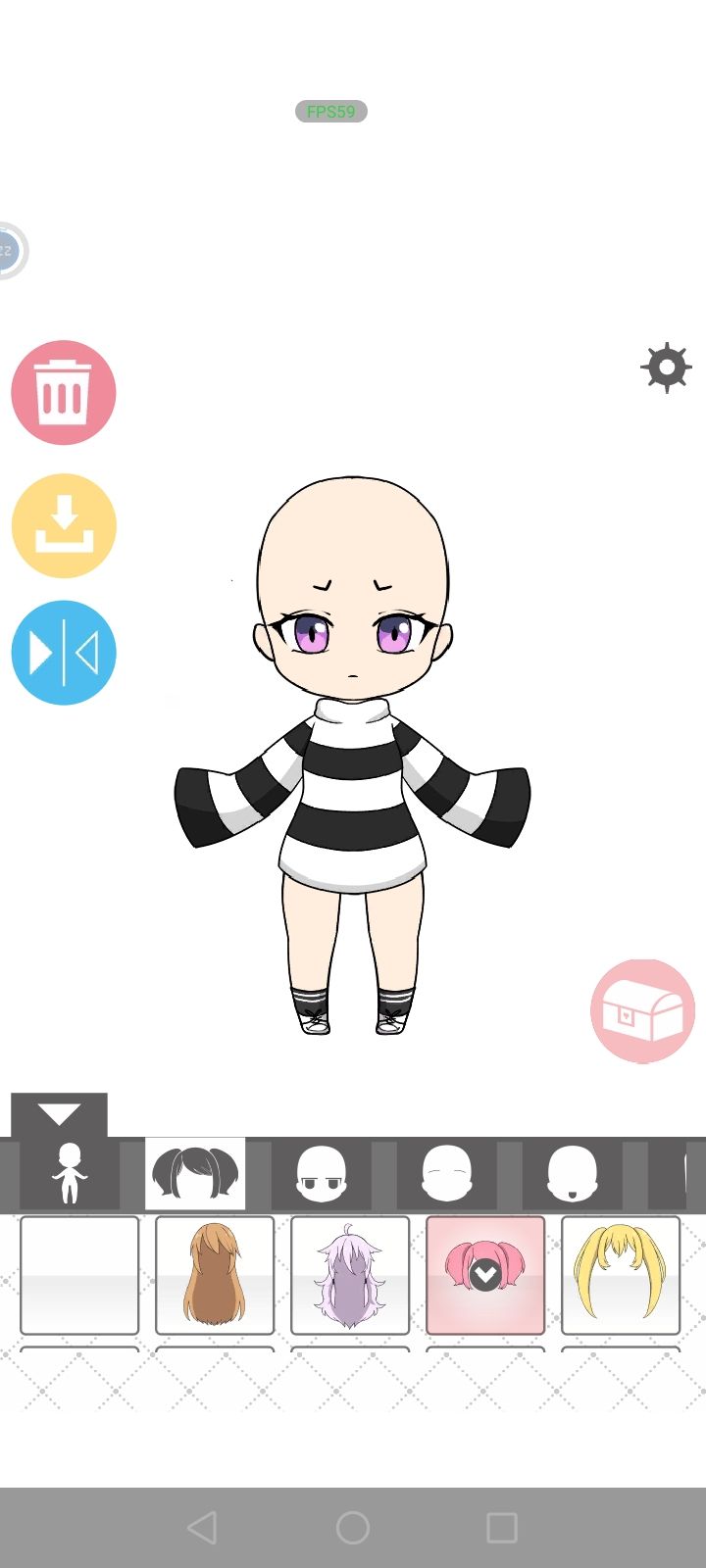This screenshot has height=1568, width=706.
Task: Open the trash/delete character tool
Action: [63, 391]
